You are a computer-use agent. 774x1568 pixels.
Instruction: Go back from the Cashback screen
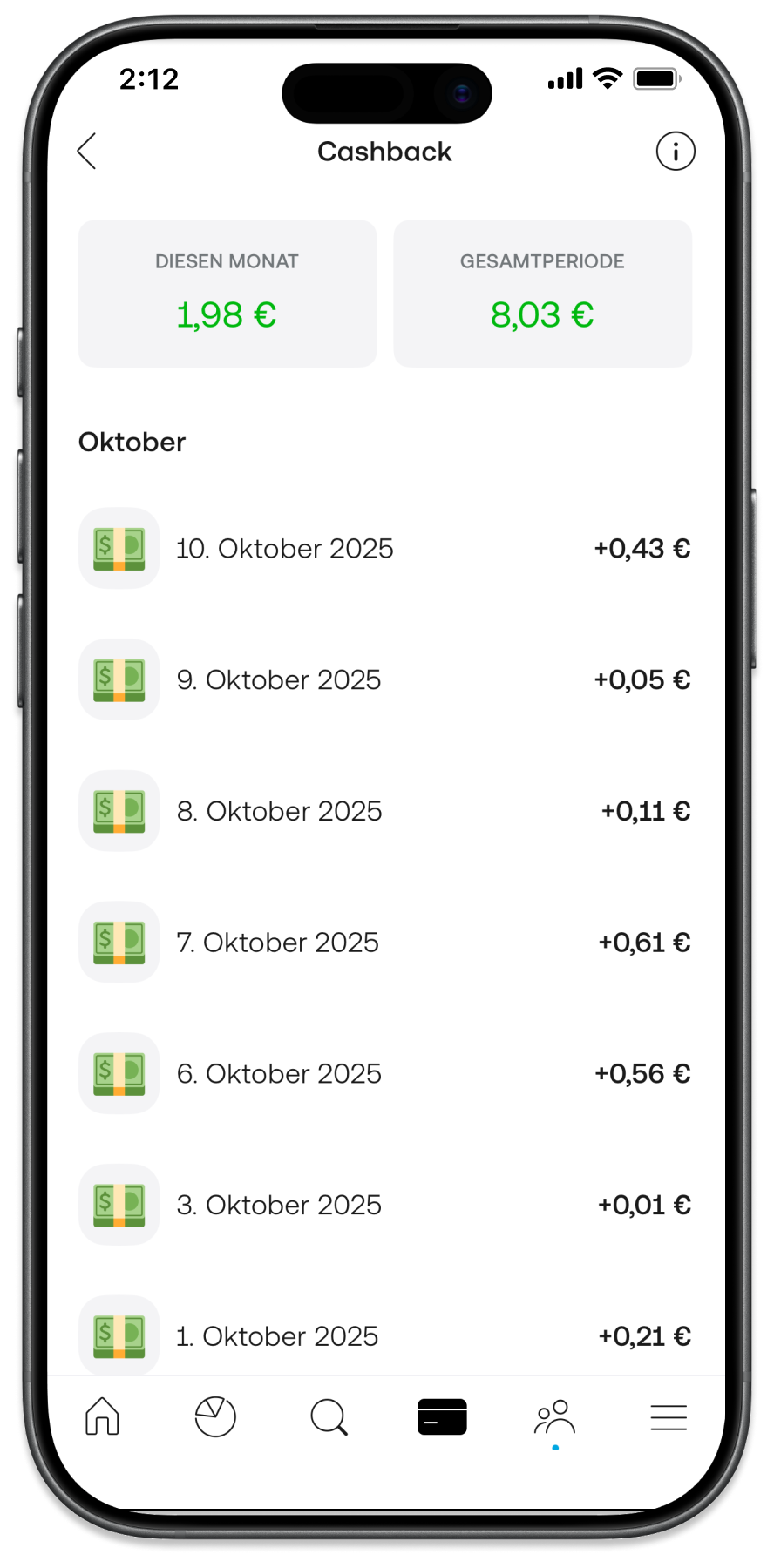(87, 152)
